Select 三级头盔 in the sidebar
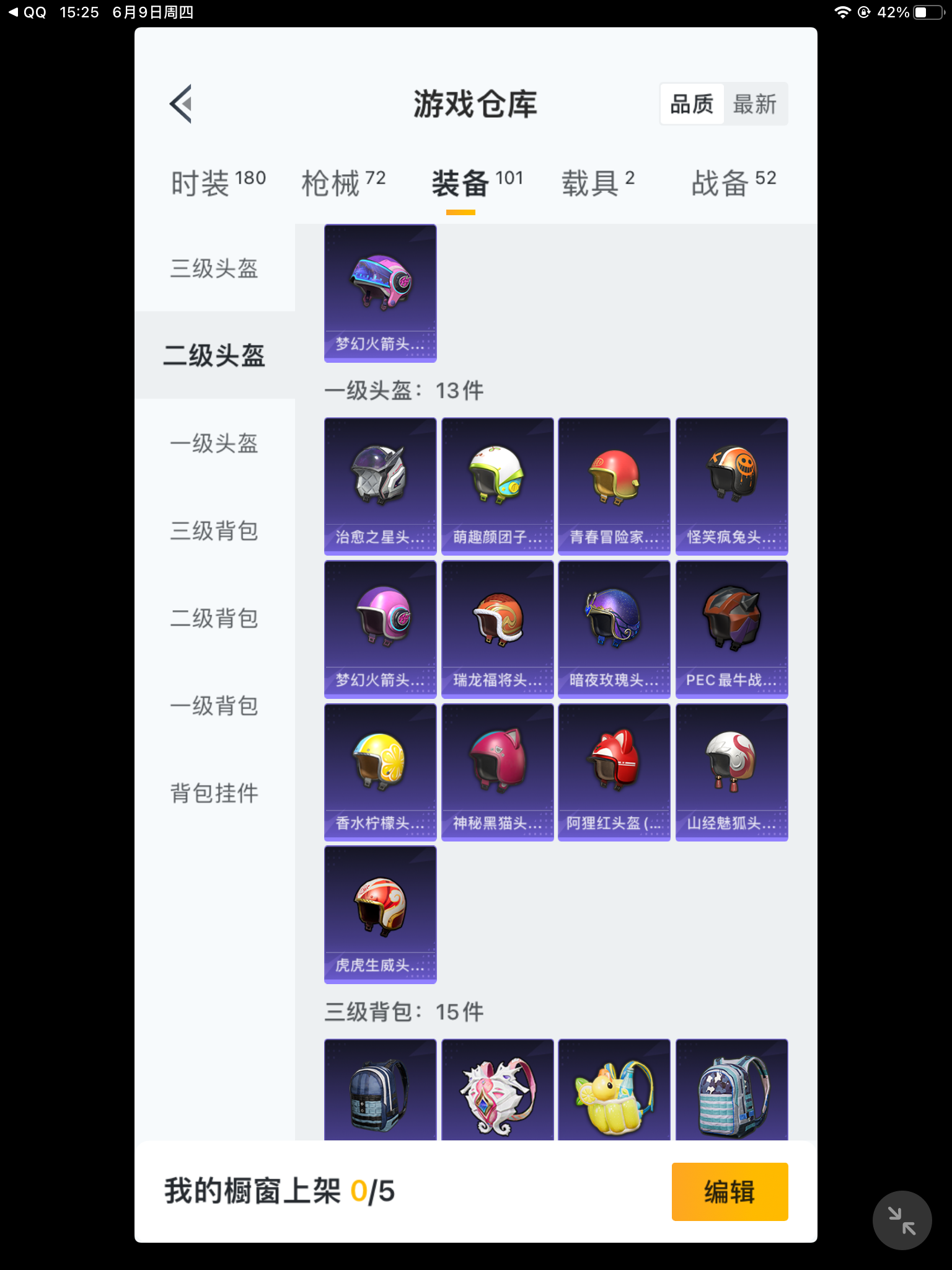This screenshot has height=1270, width=952. point(214,269)
